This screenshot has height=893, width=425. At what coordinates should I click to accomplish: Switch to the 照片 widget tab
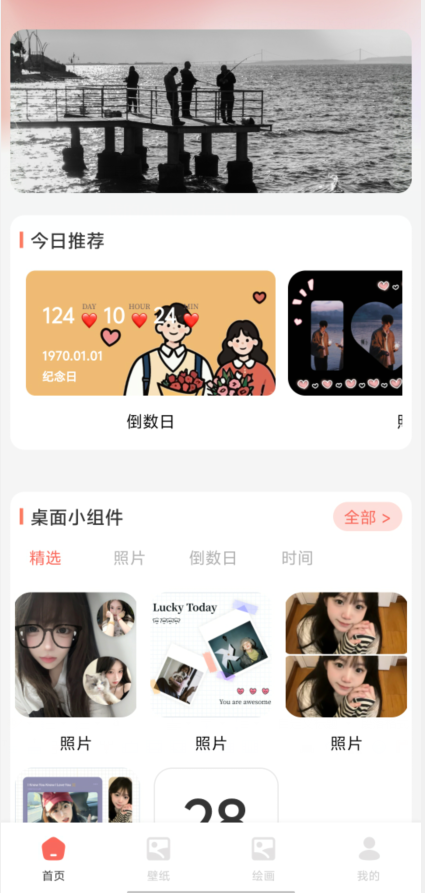pyautogui.click(x=129, y=558)
